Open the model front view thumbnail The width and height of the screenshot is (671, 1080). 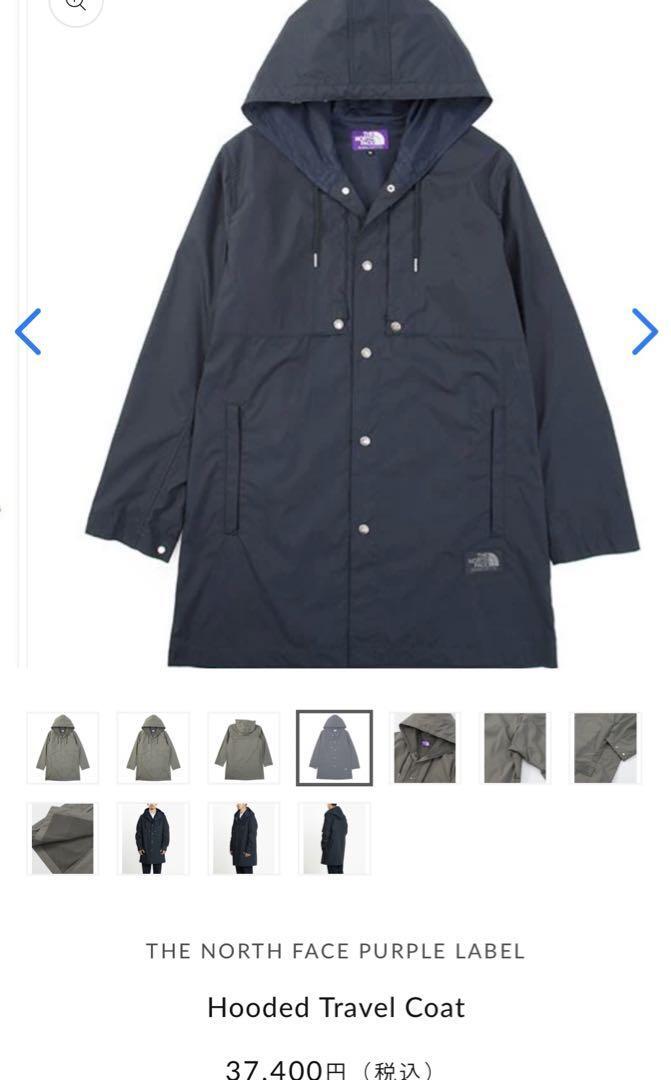(153, 838)
